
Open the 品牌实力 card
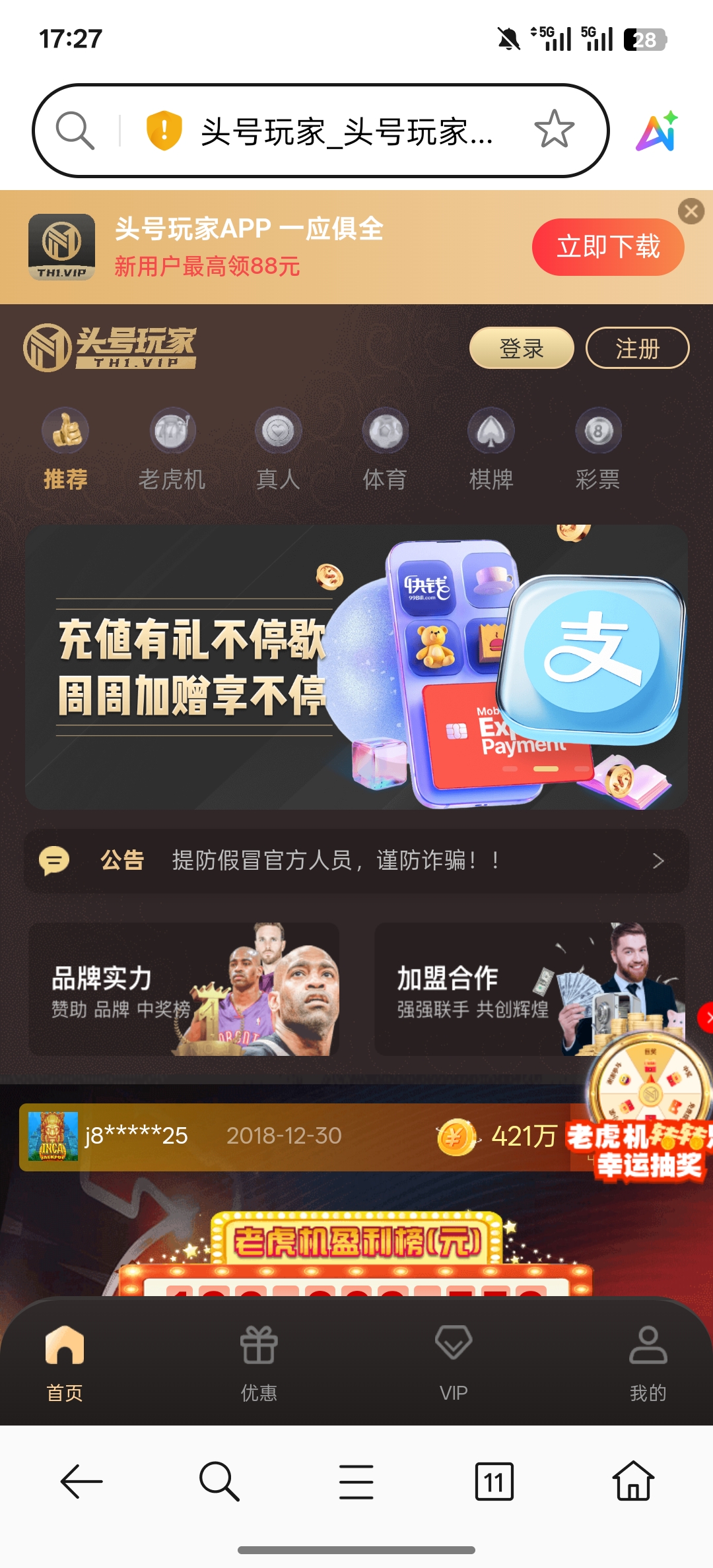(x=184, y=989)
